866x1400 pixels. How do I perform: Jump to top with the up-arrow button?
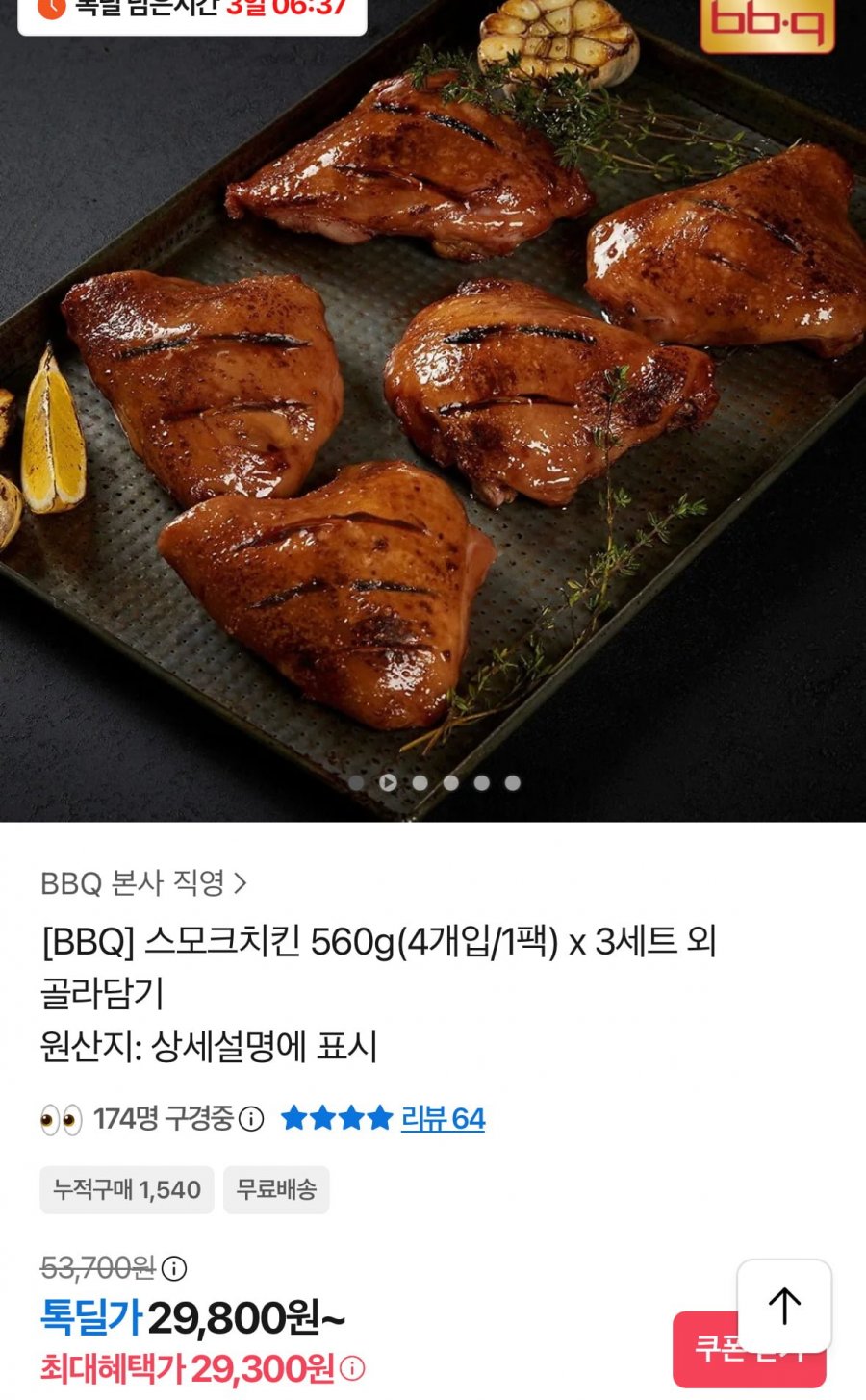(784, 1305)
